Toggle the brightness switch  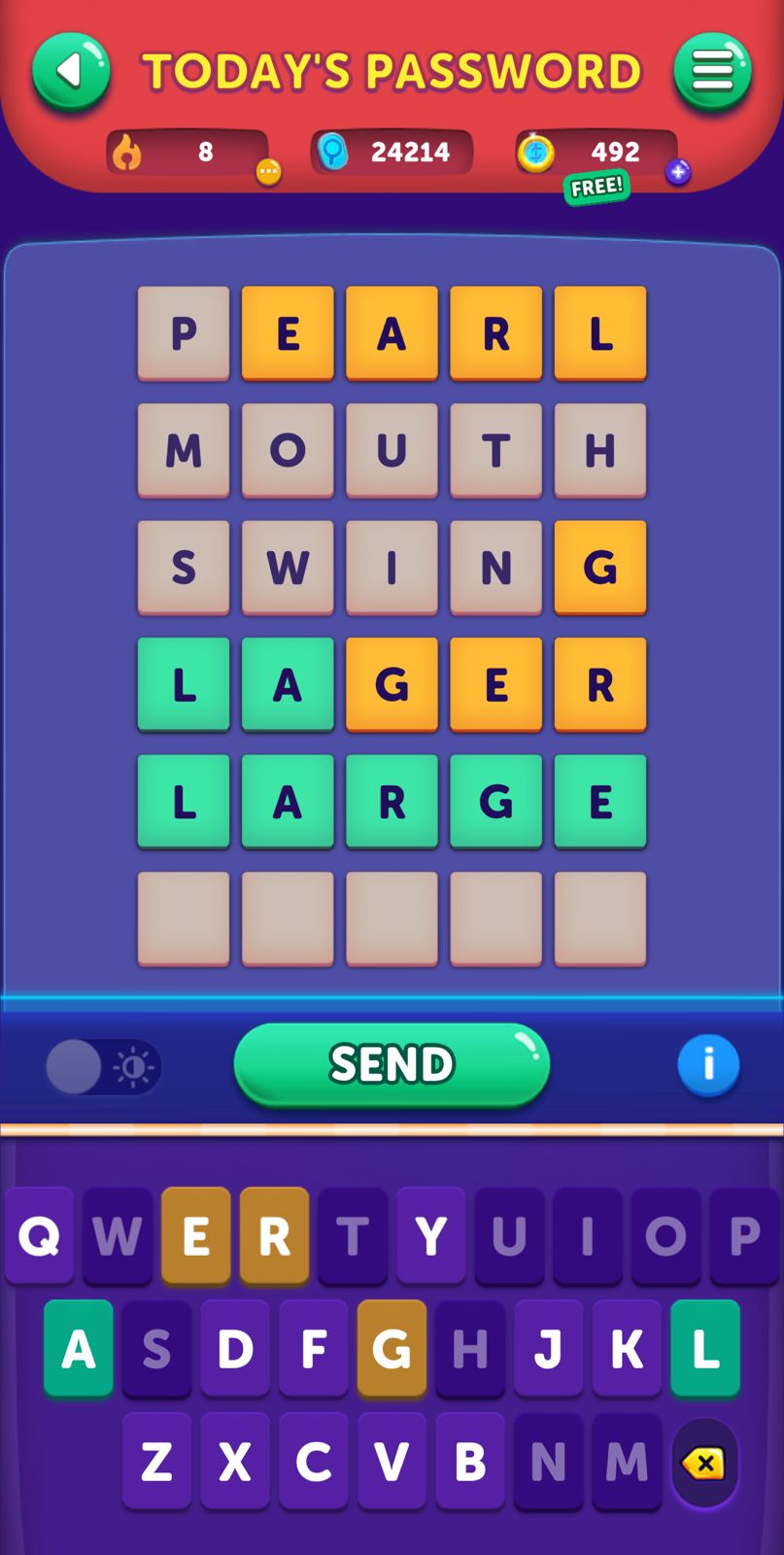tap(101, 1066)
